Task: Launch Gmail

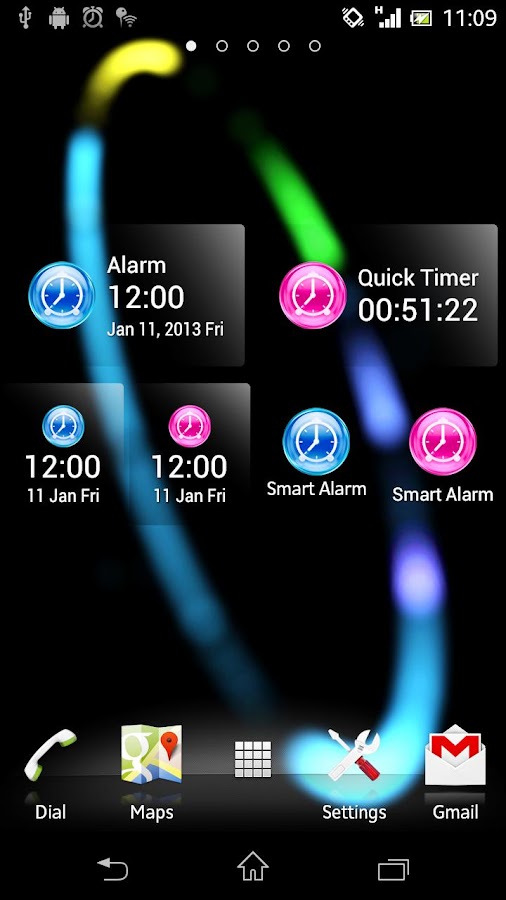Action: (x=456, y=773)
